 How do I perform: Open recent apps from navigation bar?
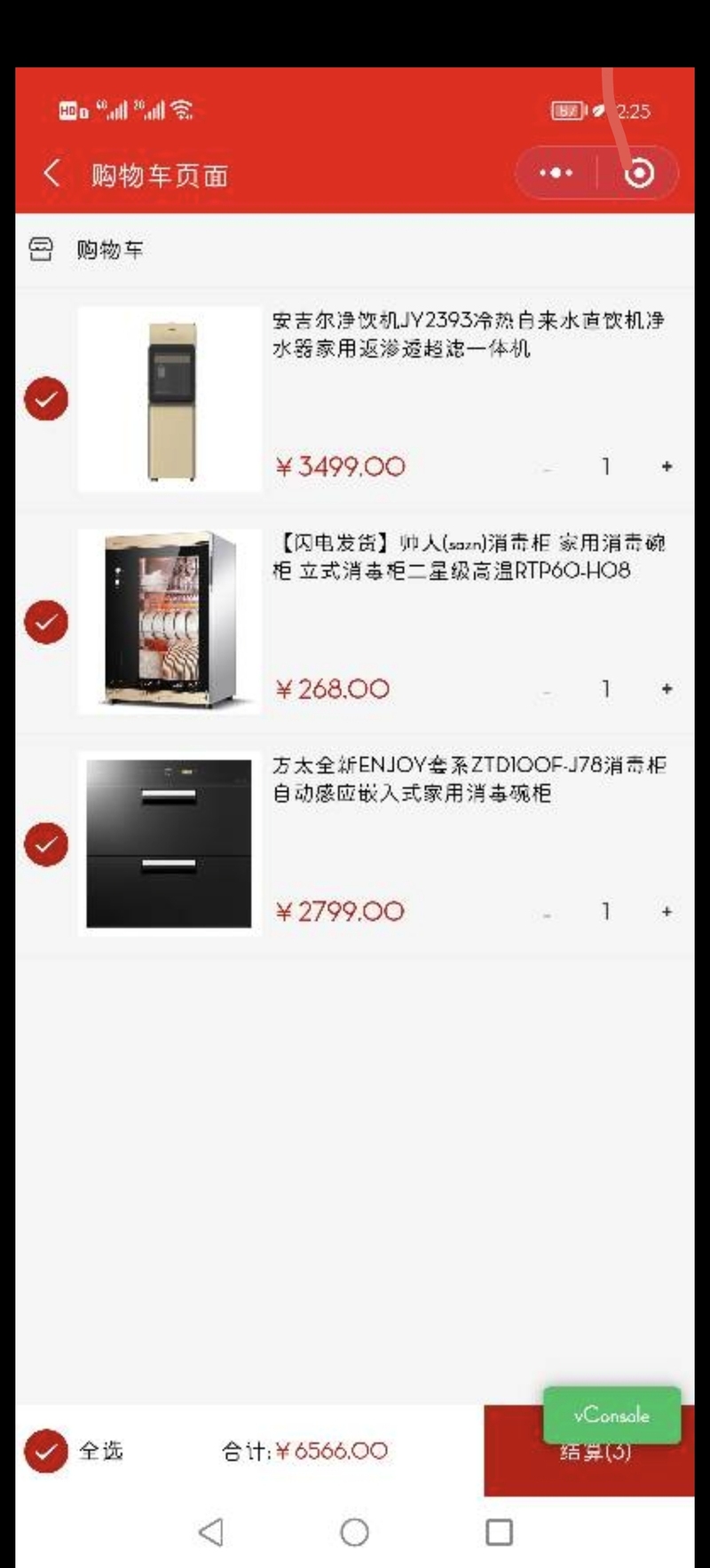coord(499,1532)
